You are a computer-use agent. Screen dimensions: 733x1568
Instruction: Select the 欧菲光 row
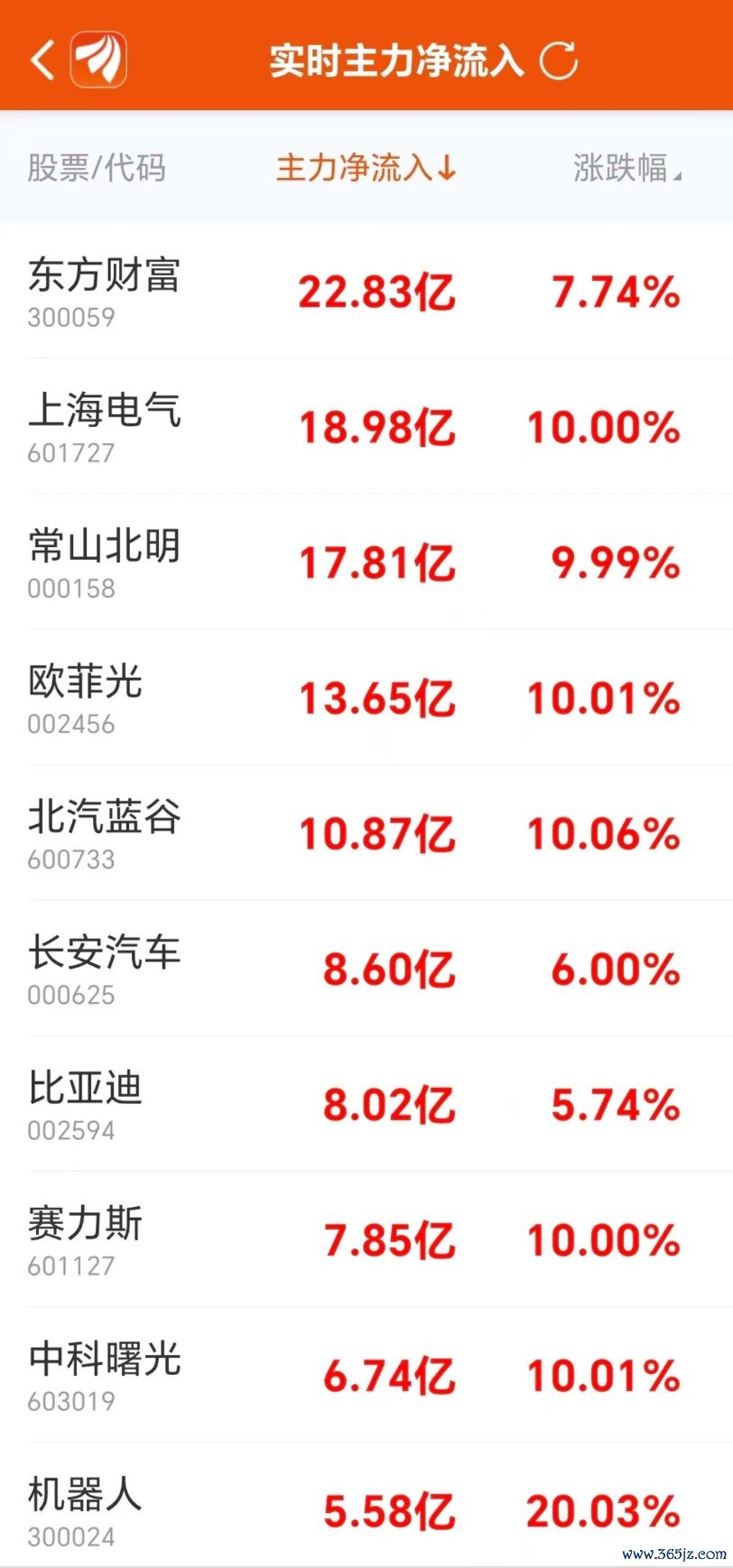(x=366, y=697)
